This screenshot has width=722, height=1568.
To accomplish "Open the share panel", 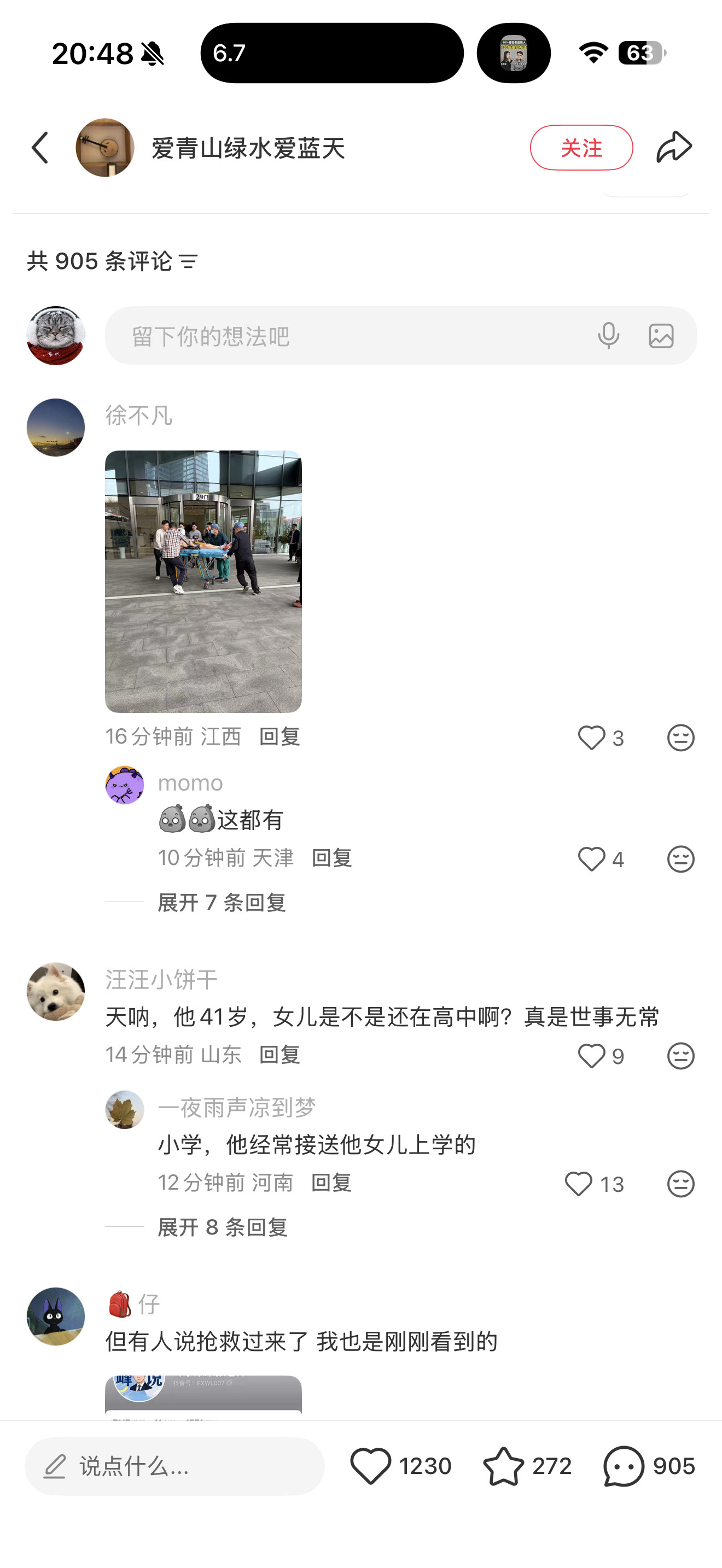I will pos(676,147).
